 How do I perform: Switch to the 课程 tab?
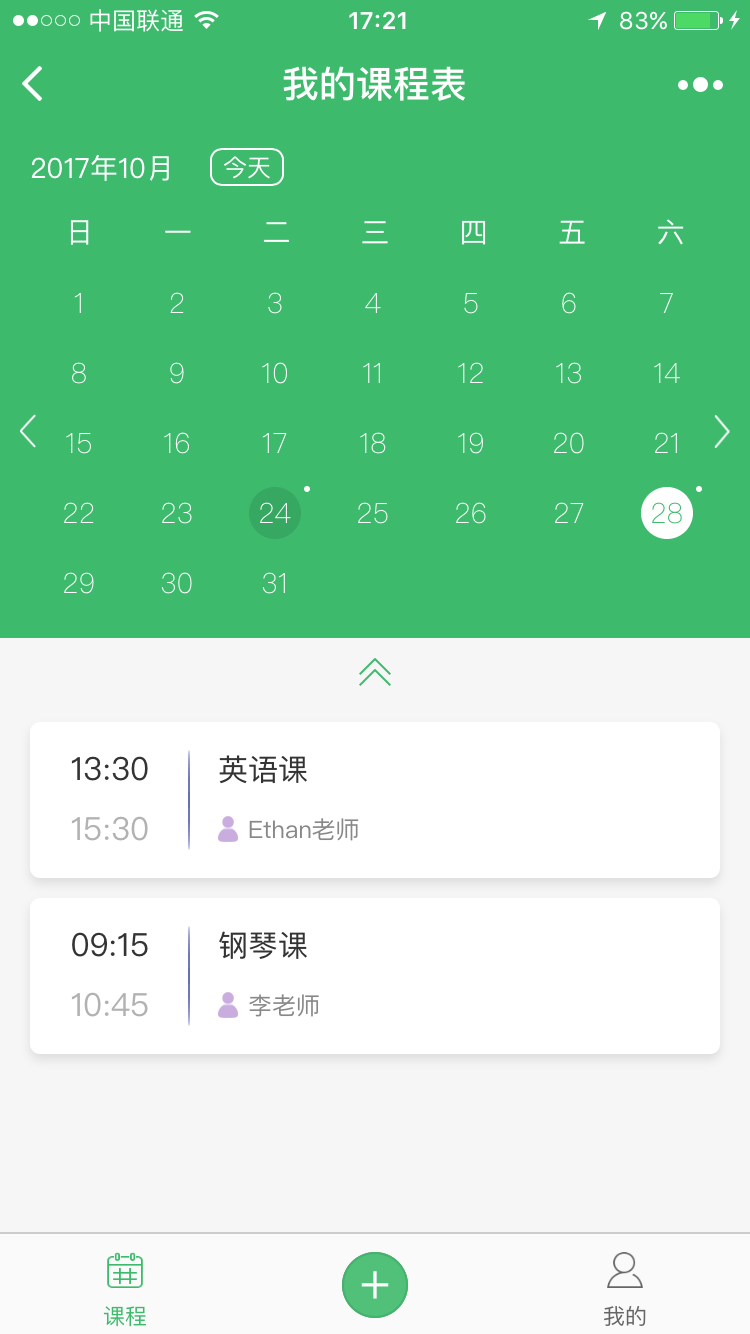[x=124, y=1286]
